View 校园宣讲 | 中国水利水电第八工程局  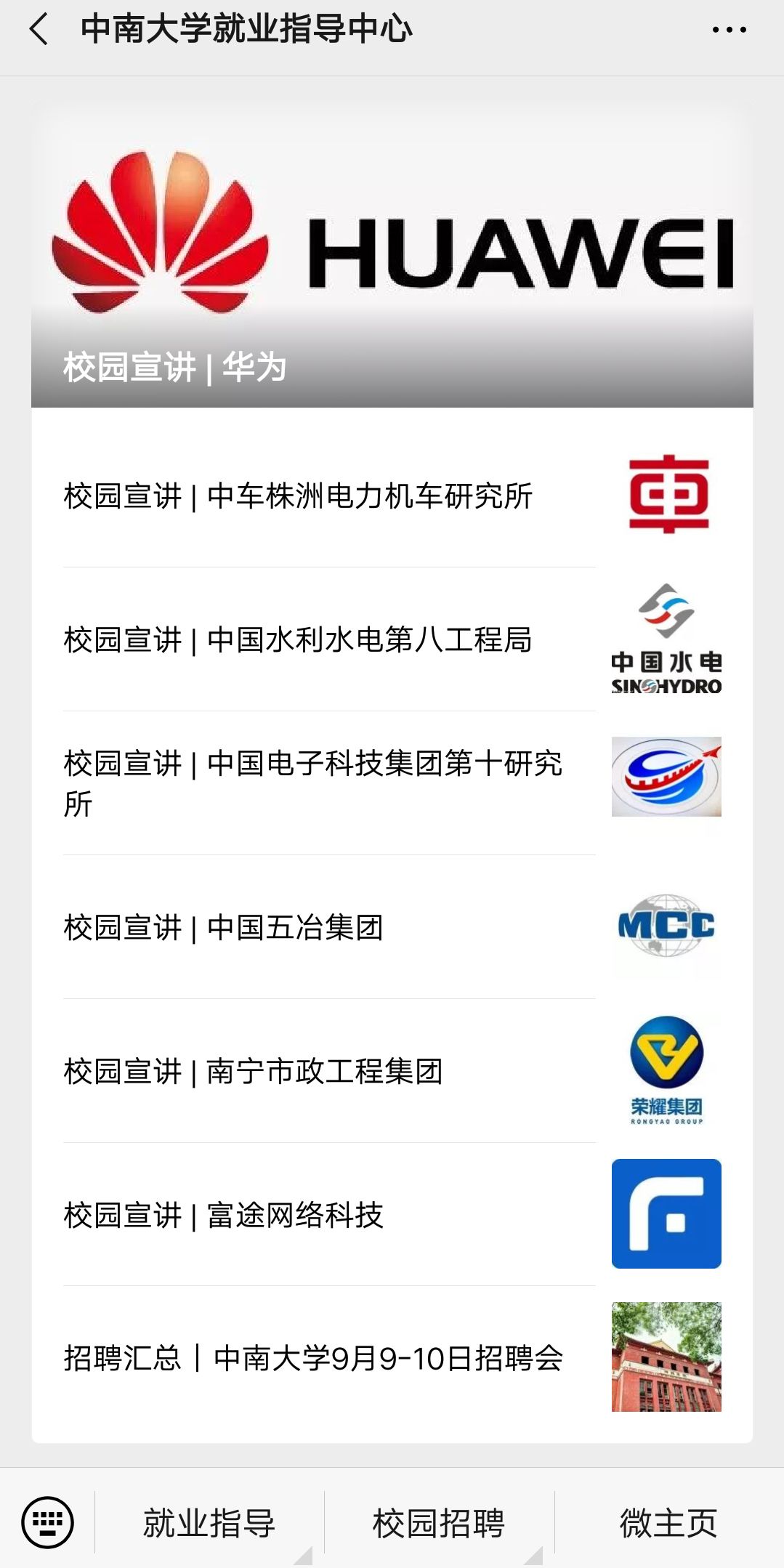[298, 640]
